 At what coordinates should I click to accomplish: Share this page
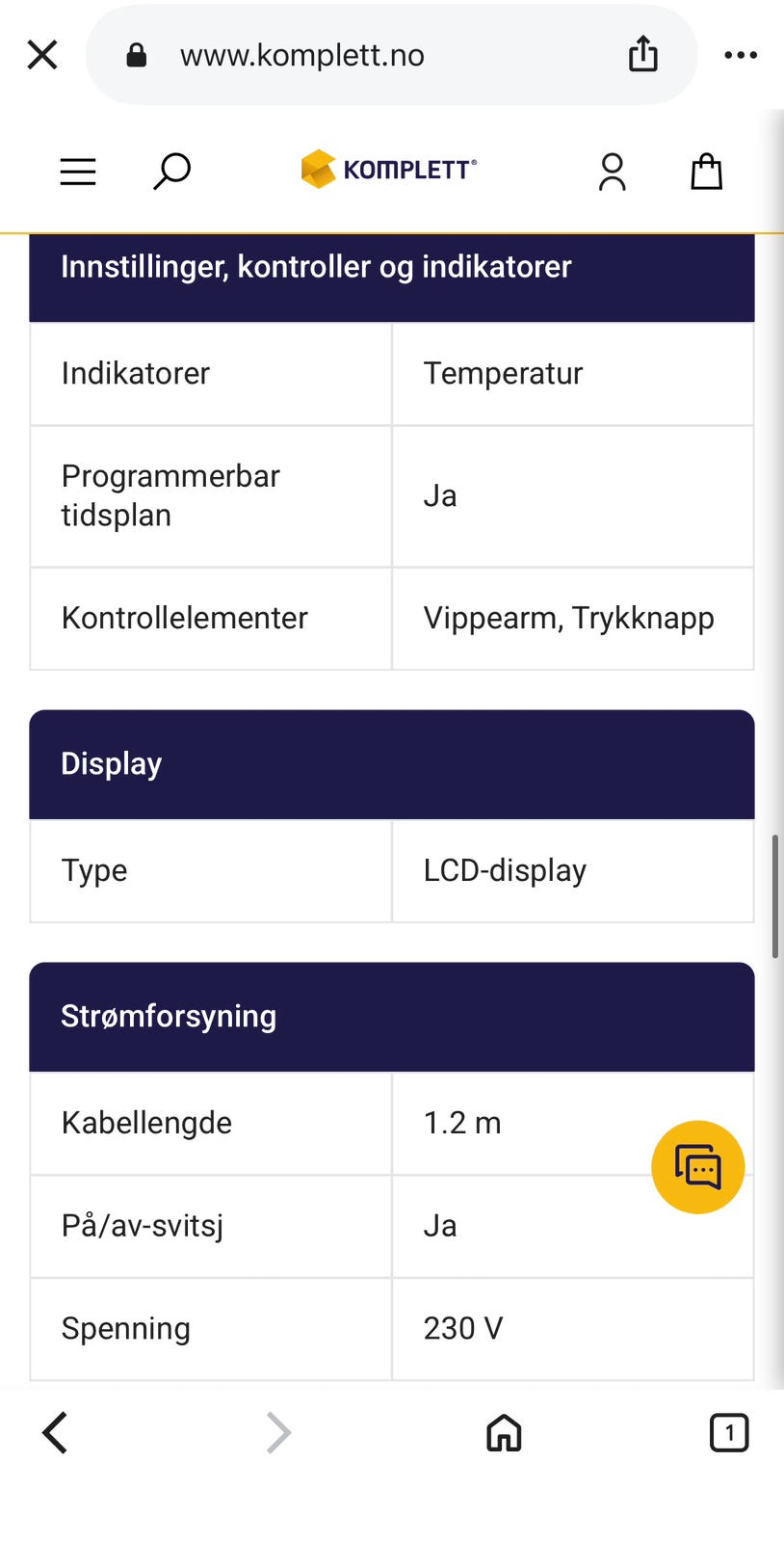click(x=643, y=54)
